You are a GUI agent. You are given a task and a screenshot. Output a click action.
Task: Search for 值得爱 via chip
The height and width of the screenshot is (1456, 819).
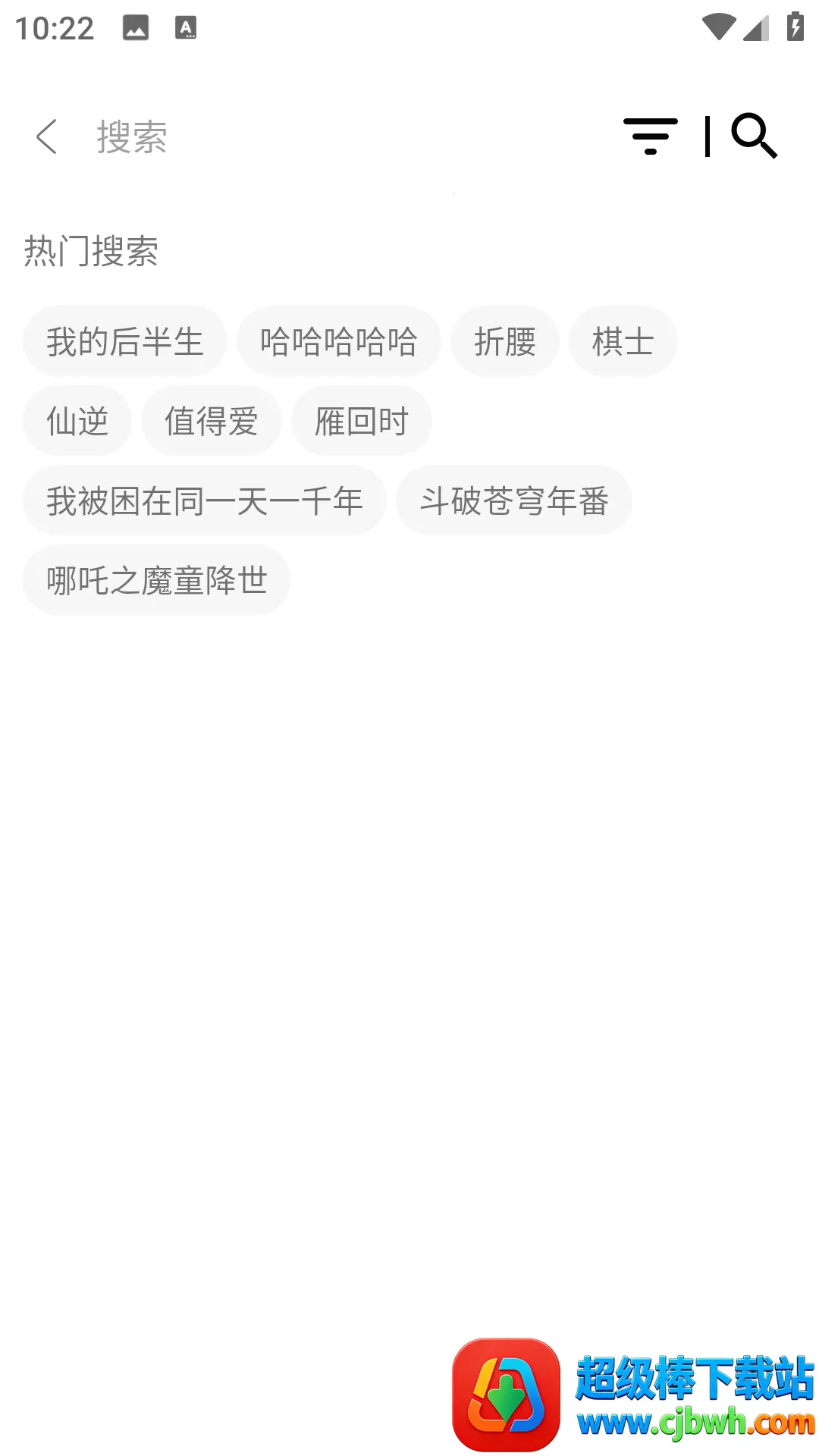pyautogui.click(x=212, y=421)
